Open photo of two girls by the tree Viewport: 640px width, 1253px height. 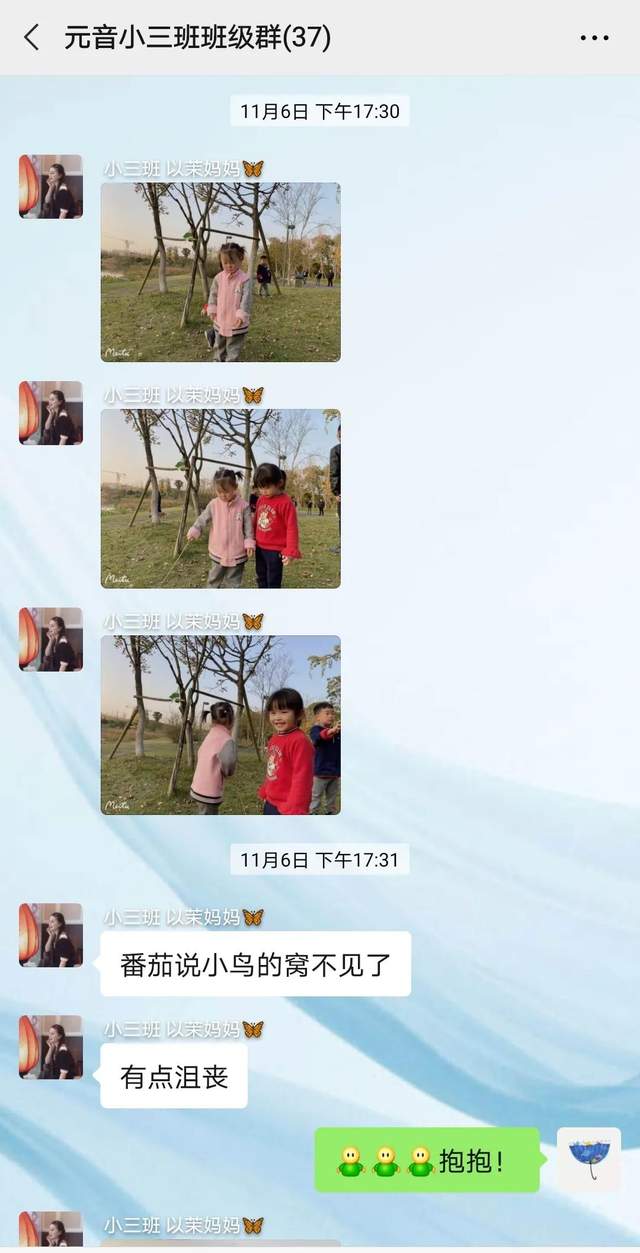coord(220,498)
